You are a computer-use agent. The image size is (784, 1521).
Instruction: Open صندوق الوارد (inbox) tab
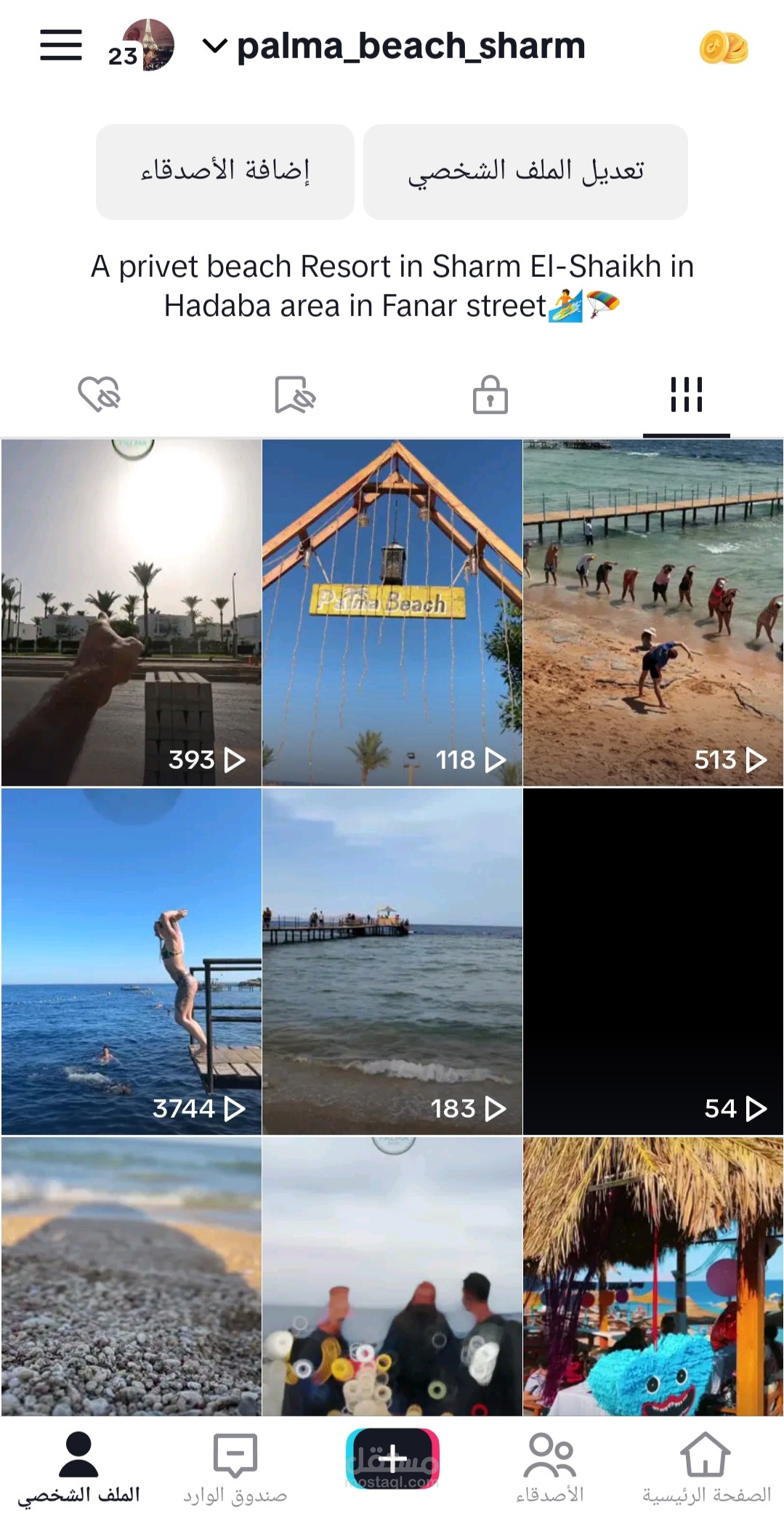pos(235,1468)
